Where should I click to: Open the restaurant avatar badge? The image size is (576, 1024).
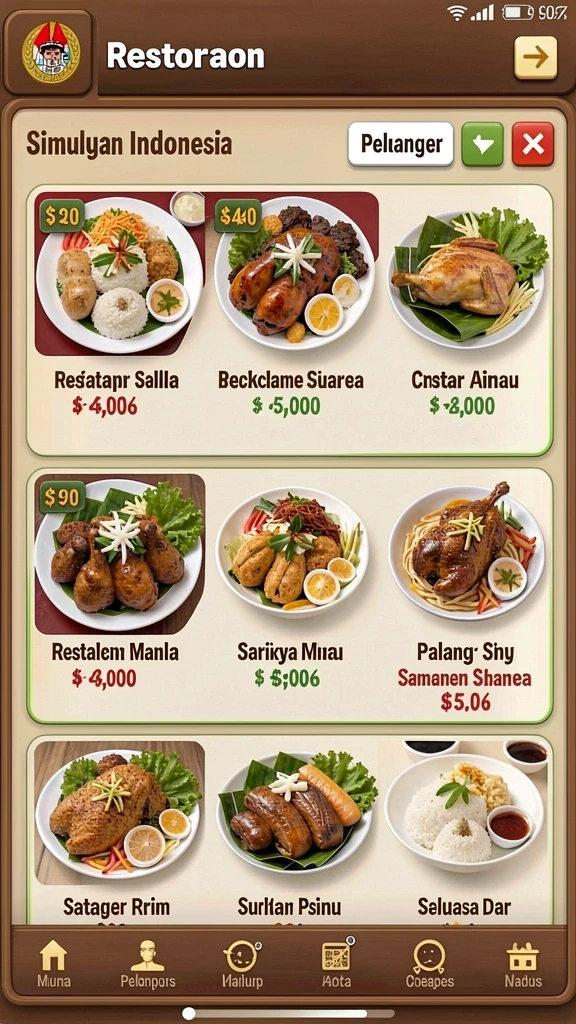coord(50,53)
